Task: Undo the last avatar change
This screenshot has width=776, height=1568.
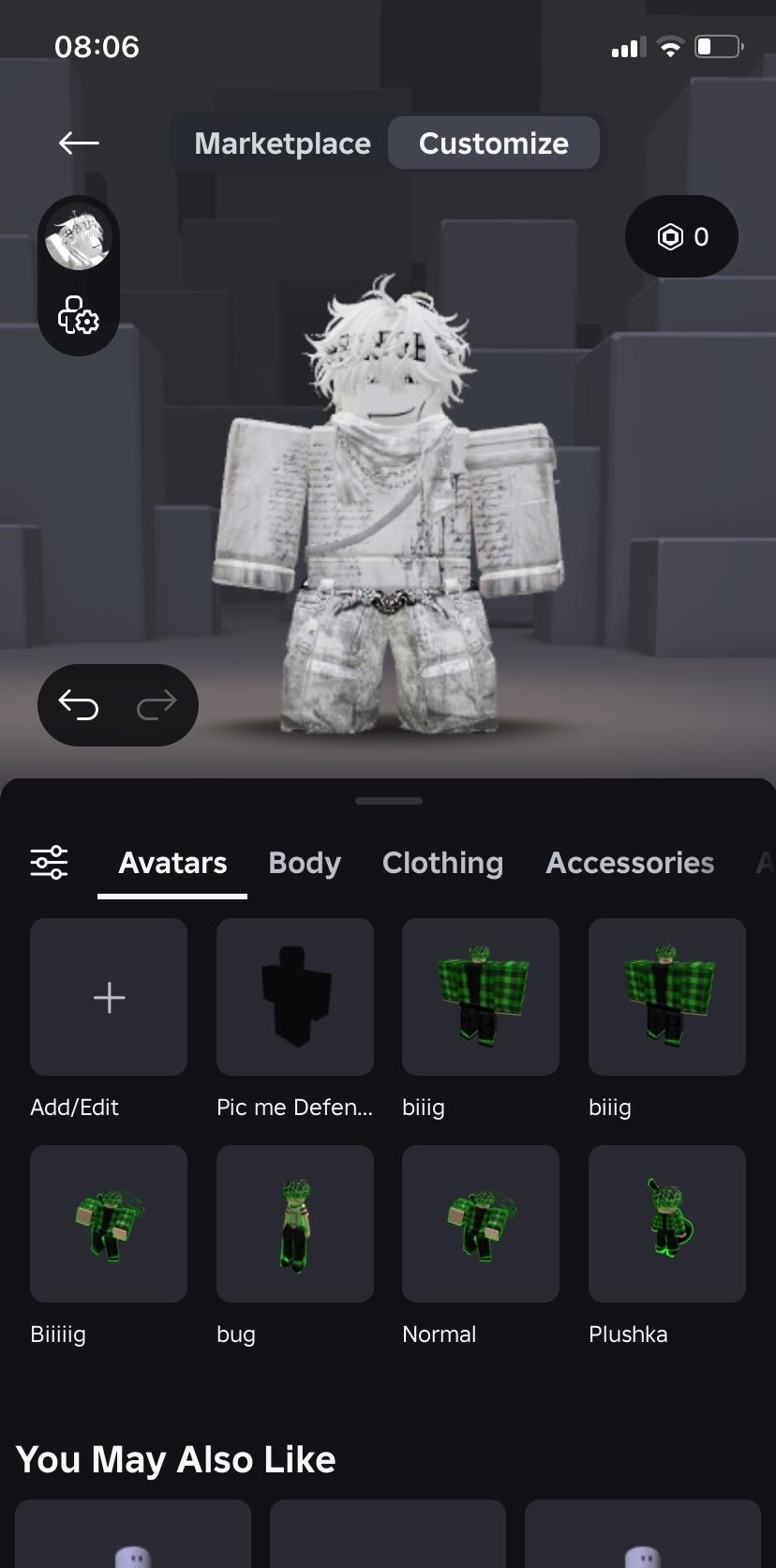Action: [x=79, y=704]
